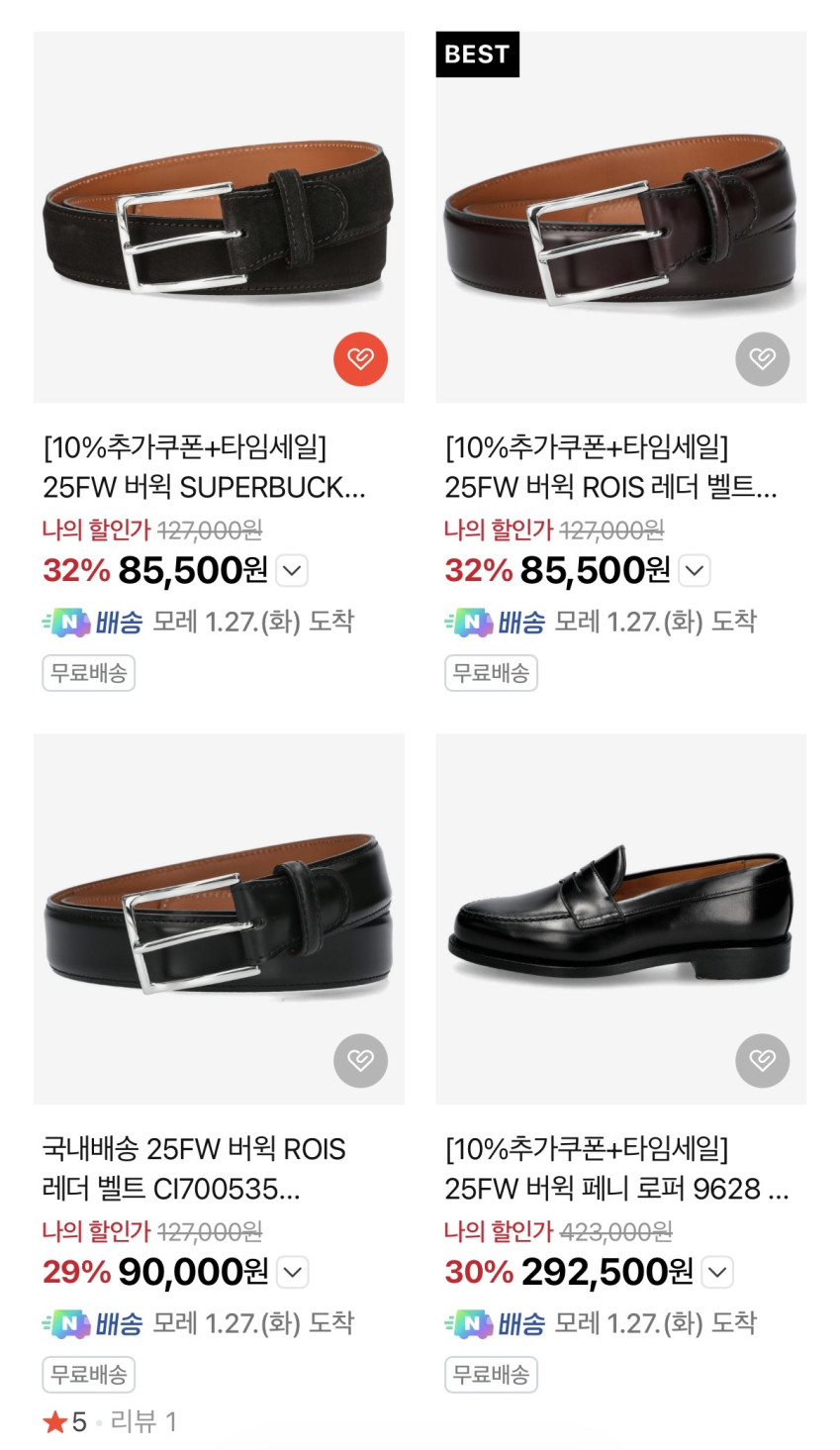Add the BEST burgundy ROIS belt to wishlist
Image resolution: width=840 pixels, height=1450 pixels.
click(762, 358)
